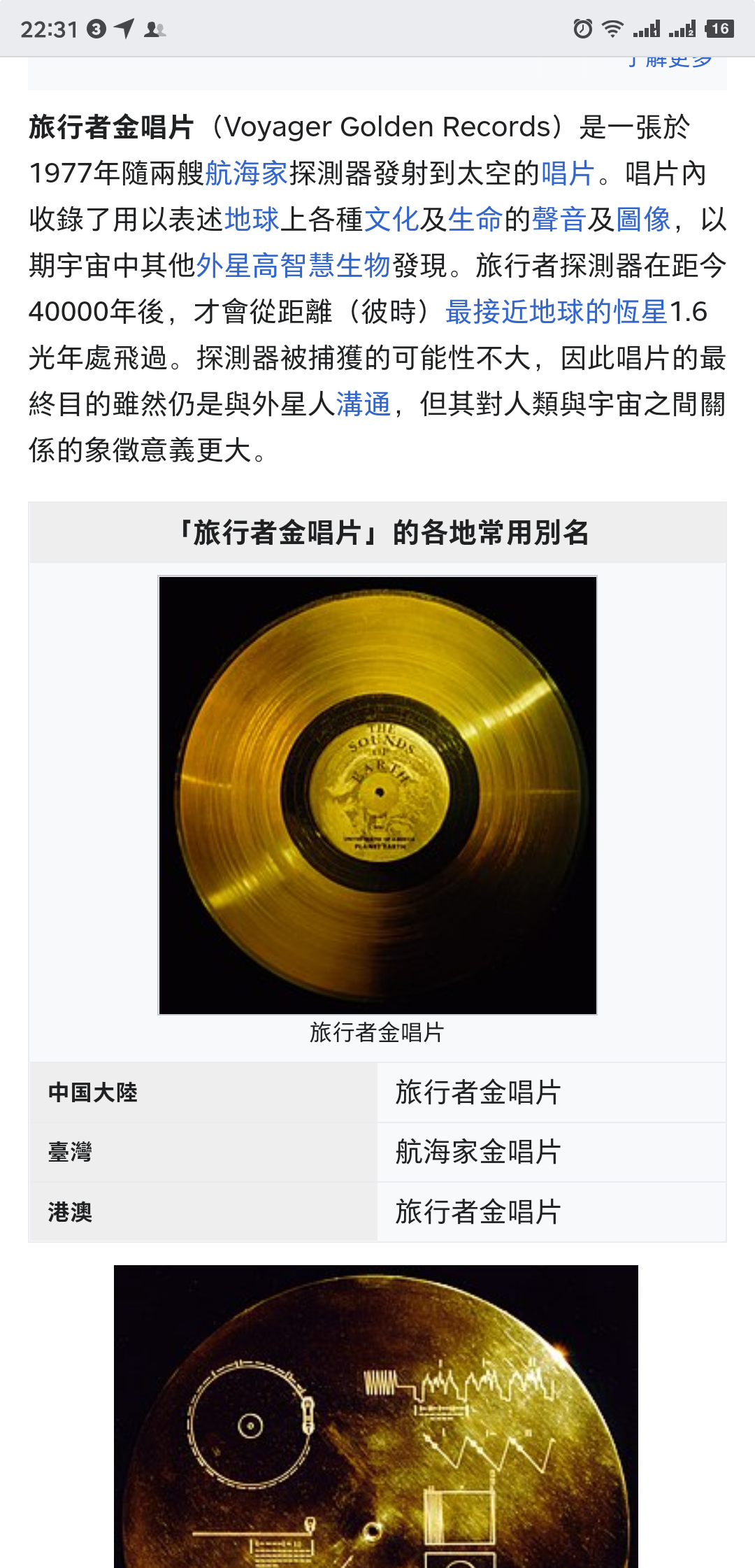The width and height of the screenshot is (755, 1568).
Task: Open the 聲音 link
Action: [x=559, y=220]
